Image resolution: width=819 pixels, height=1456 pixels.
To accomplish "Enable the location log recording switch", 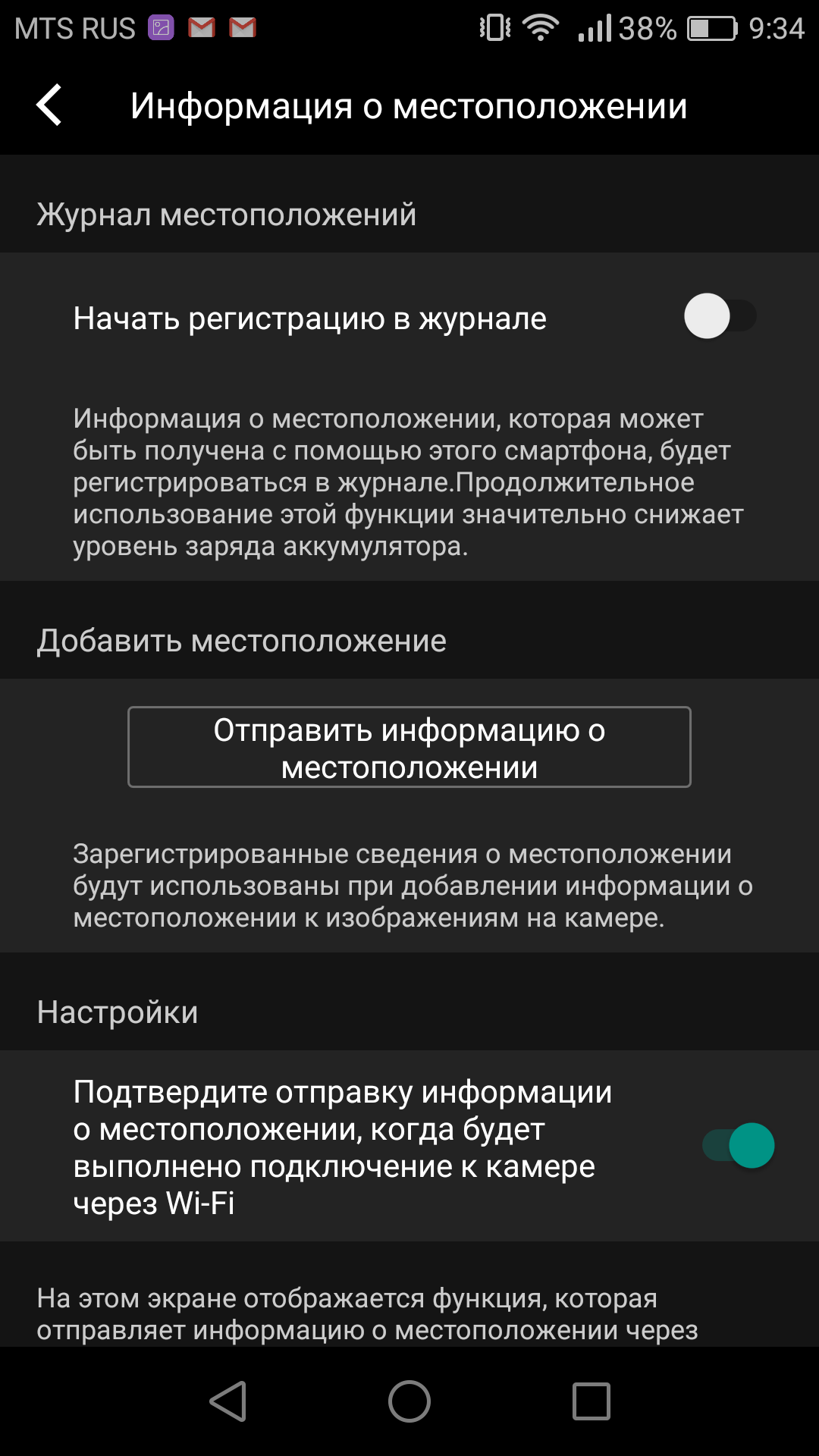I will coord(720,317).
